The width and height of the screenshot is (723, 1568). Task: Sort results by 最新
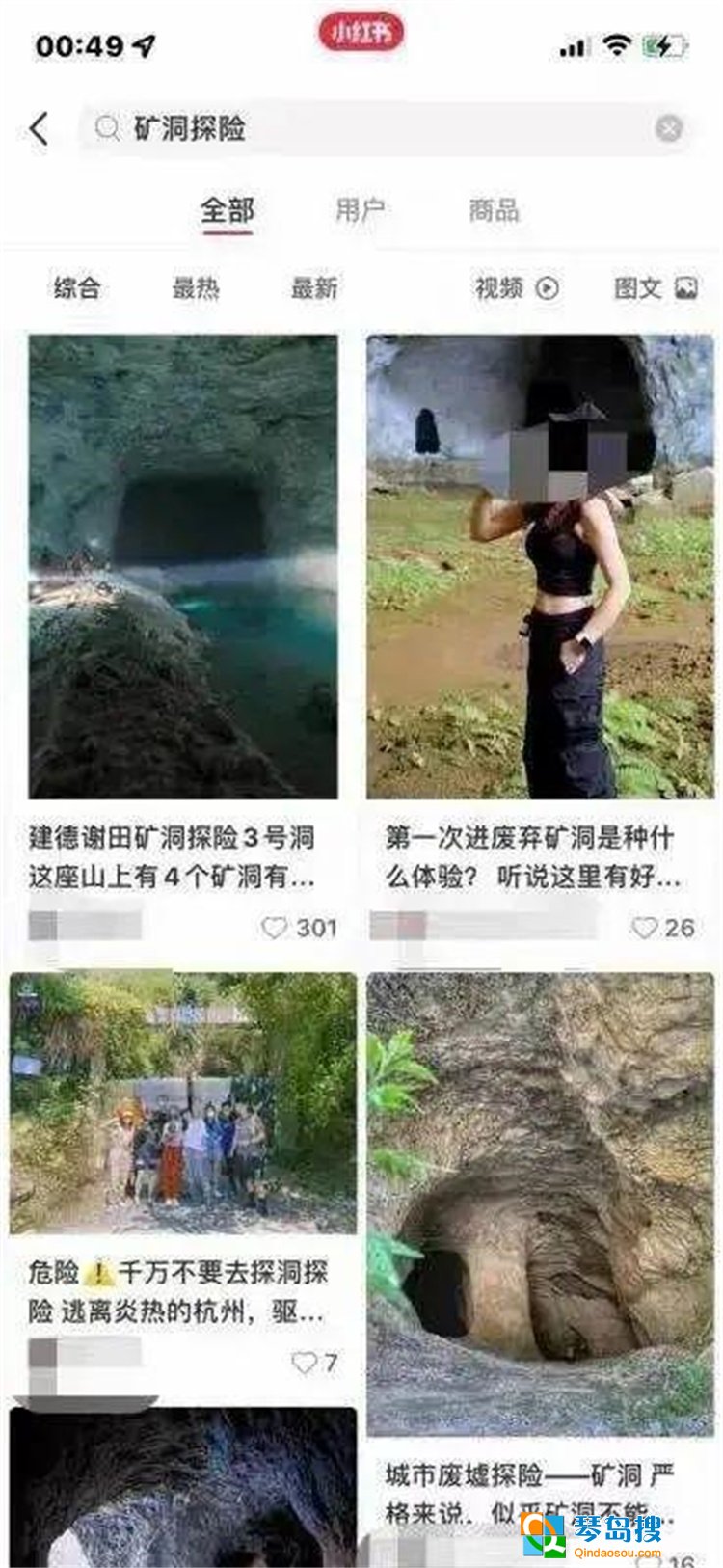pos(314,288)
